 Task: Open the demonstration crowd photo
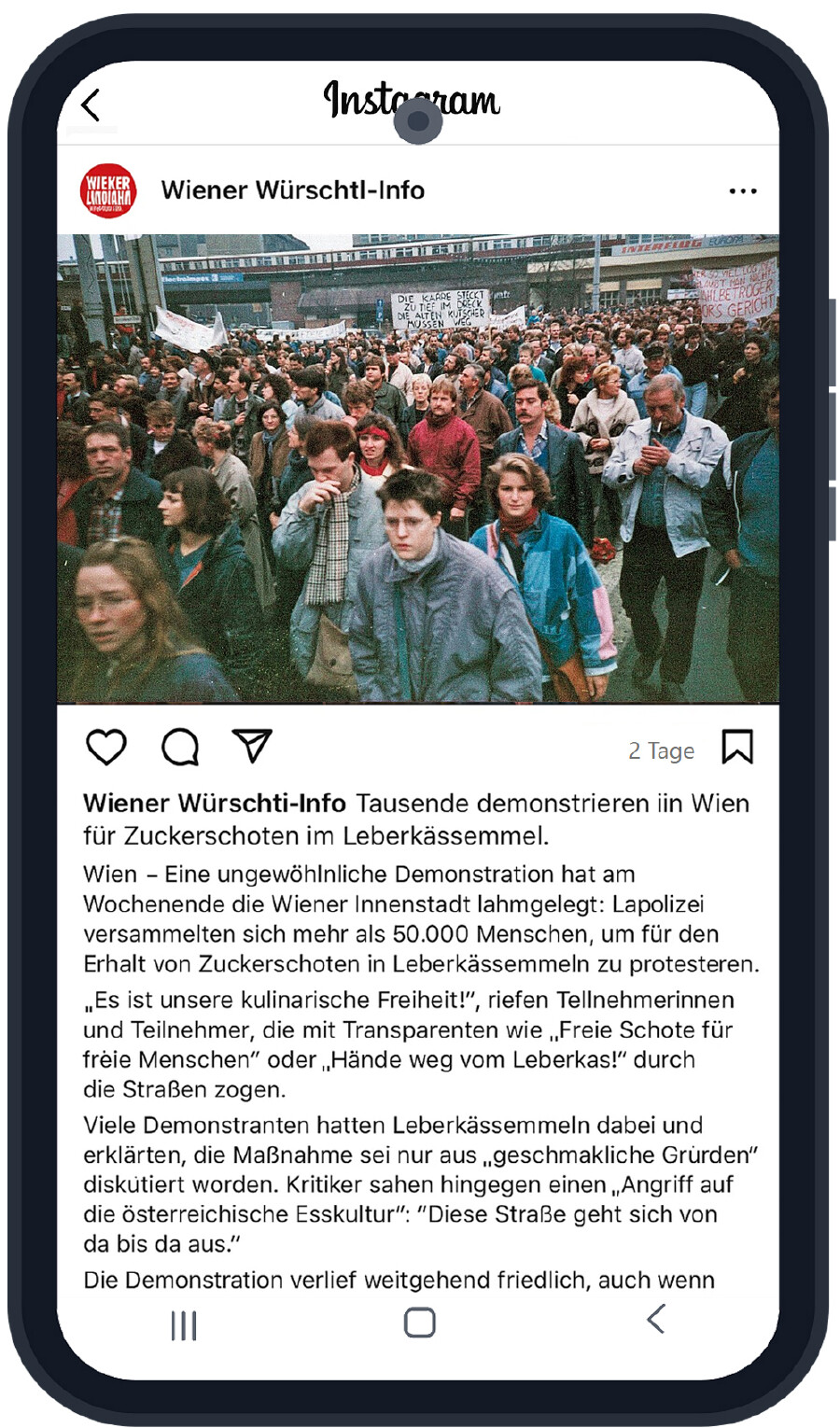pyautogui.click(x=418, y=469)
